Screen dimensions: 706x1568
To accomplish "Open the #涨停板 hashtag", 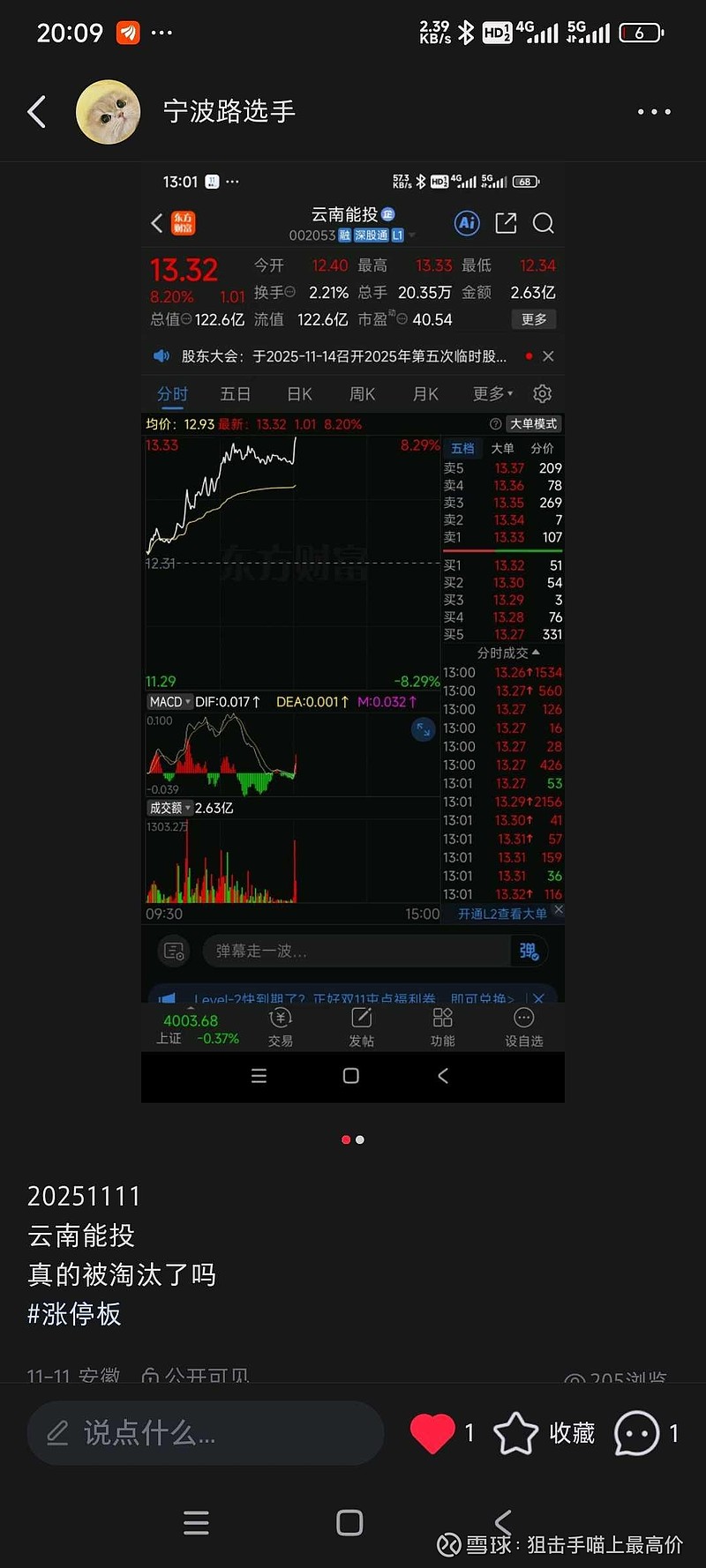I will click(x=74, y=1314).
